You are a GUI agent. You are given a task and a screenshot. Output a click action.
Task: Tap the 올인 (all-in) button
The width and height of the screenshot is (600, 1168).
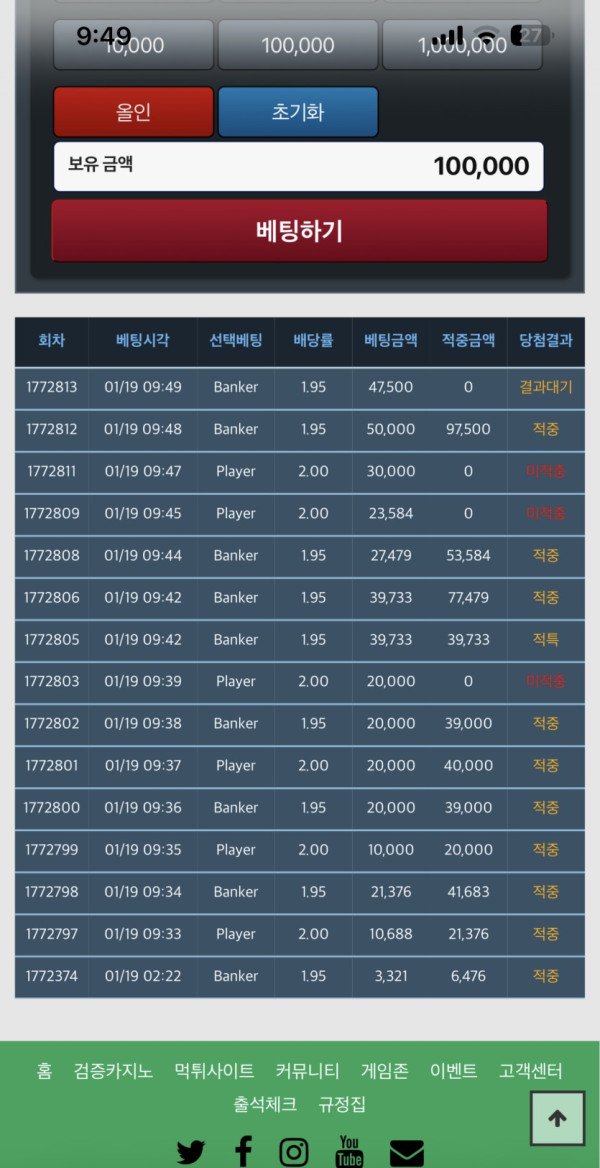[x=133, y=112]
